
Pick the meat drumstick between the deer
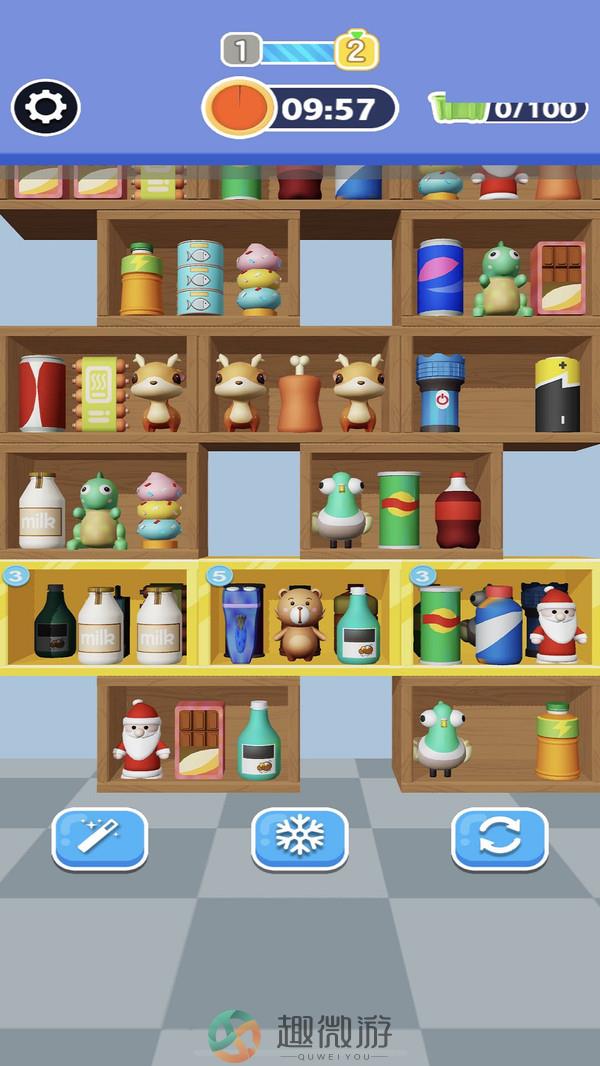pyautogui.click(x=299, y=395)
